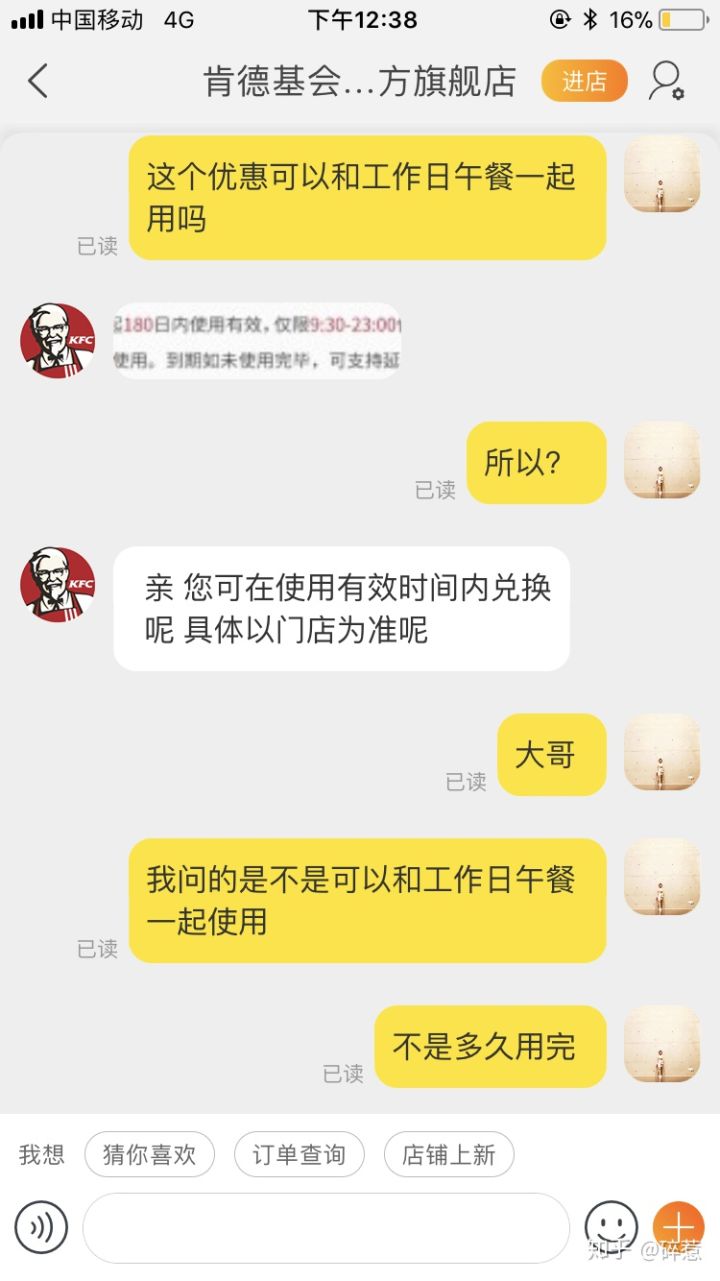The width and height of the screenshot is (720, 1281).
Task: Tap the KFC avatar beside 亲 您可在使用 message
Action: tap(58, 585)
